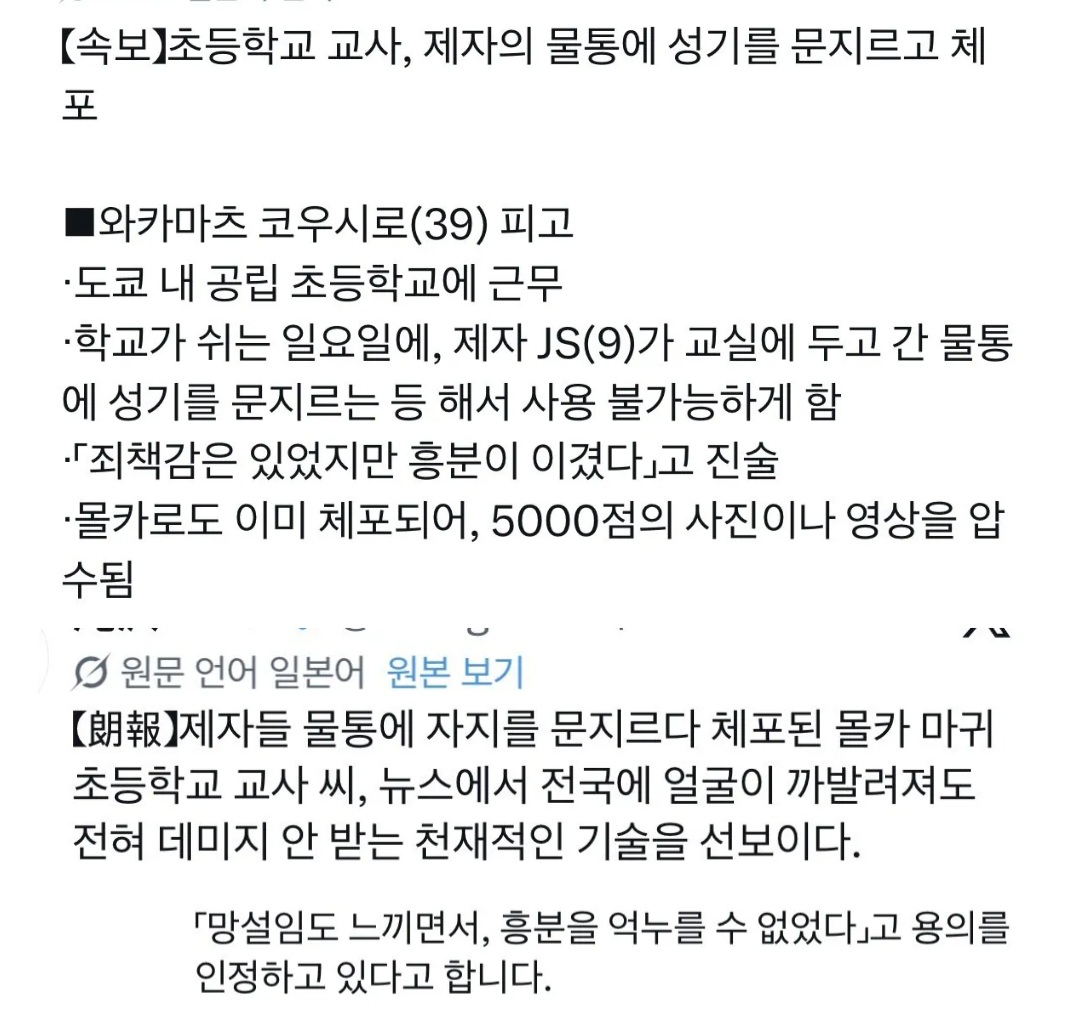Tap the 원본 보기 link to show original
This screenshot has height=1018, width=1080.
pyautogui.click(x=455, y=672)
